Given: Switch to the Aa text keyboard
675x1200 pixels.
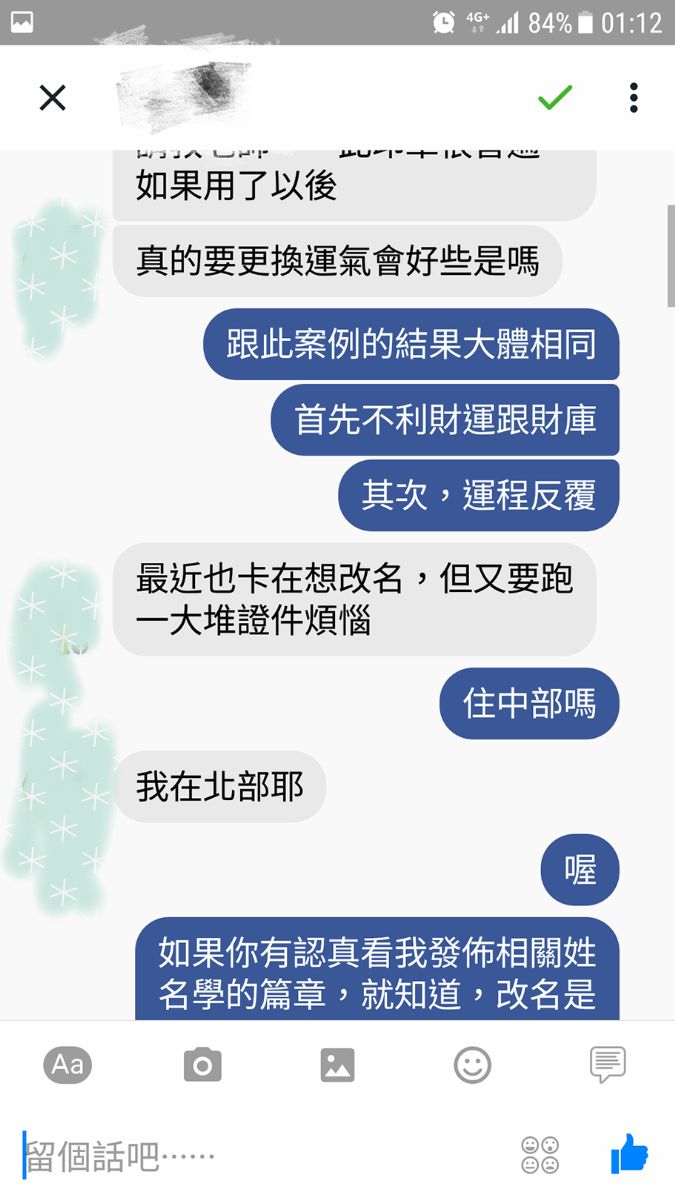Looking at the screenshot, I should [67, 1065].
